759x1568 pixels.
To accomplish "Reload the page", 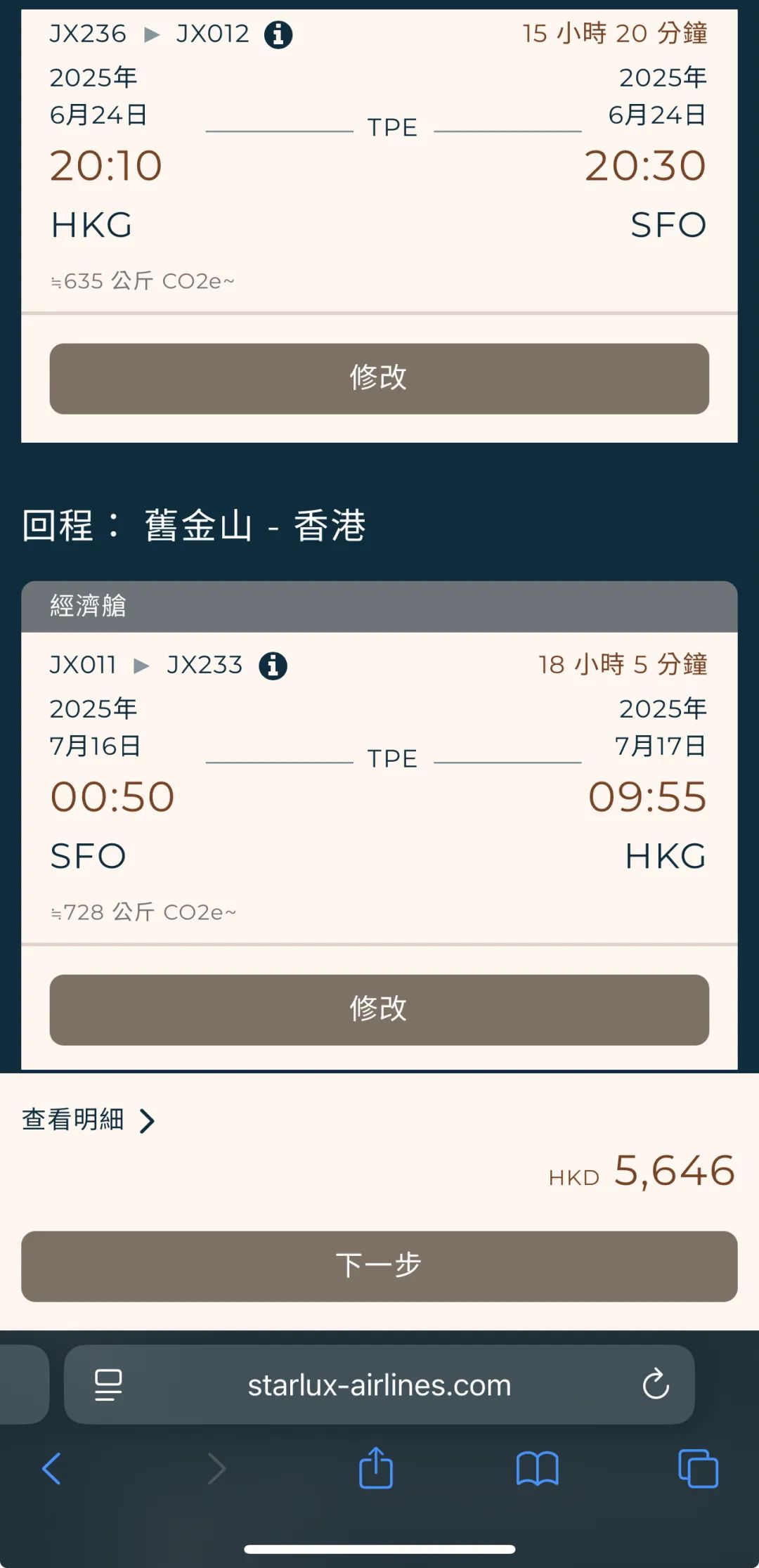I will pyautogui.click(x=655, y=1385).
